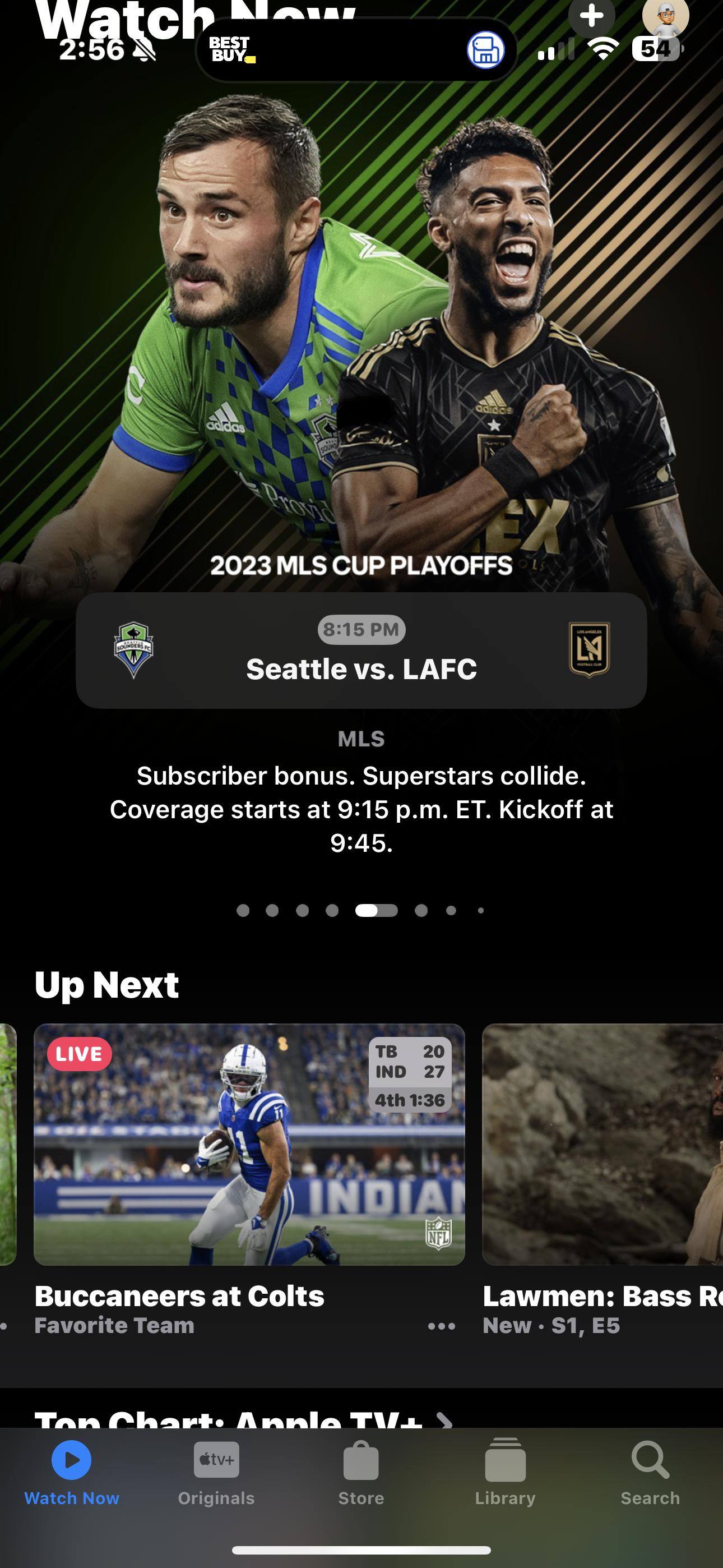Image resolution: width=723 pixels, height=1568 pixels.
Task: Open the Lawmen: Bass Reeves episode card
Action: point(602,1145)
